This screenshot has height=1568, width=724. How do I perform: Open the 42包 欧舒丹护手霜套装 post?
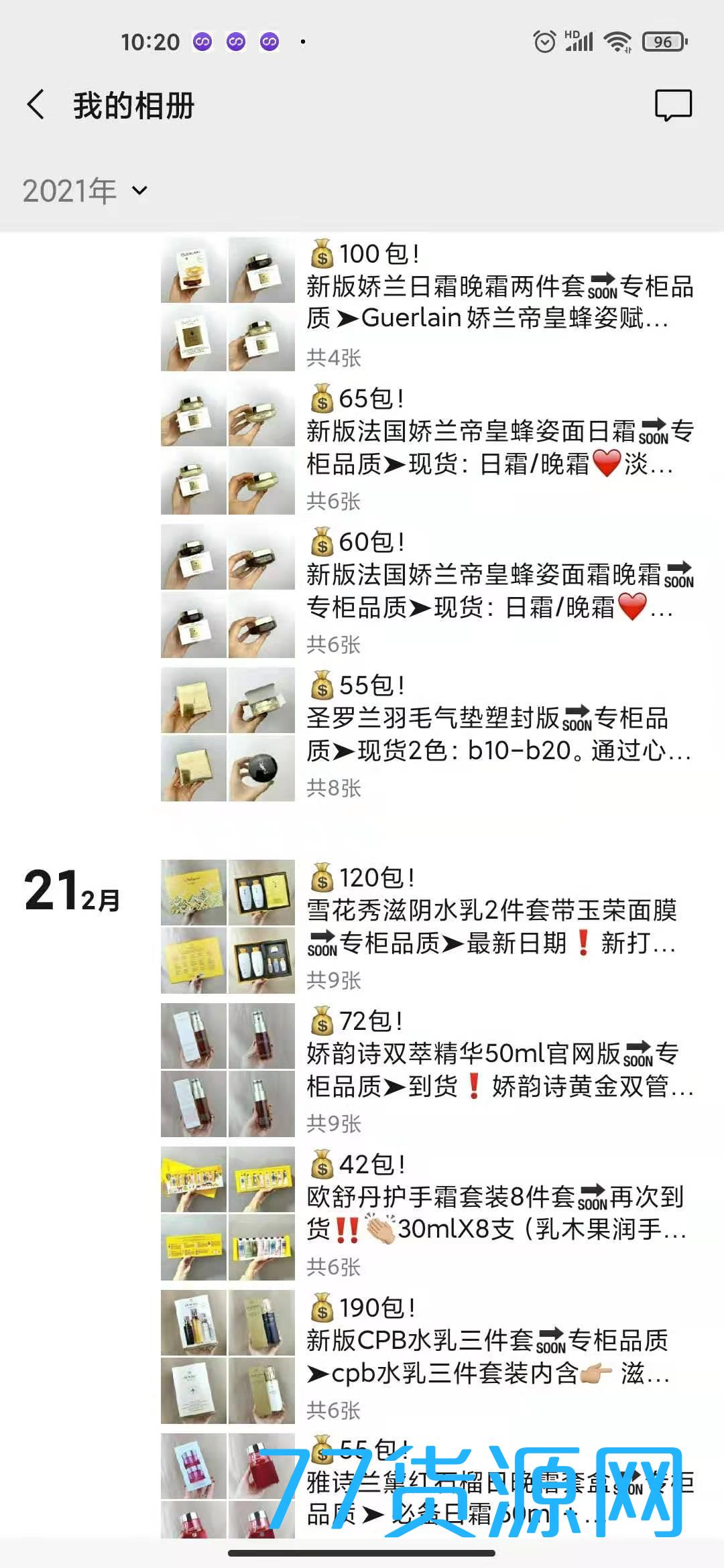click(x=499, y=1213)
